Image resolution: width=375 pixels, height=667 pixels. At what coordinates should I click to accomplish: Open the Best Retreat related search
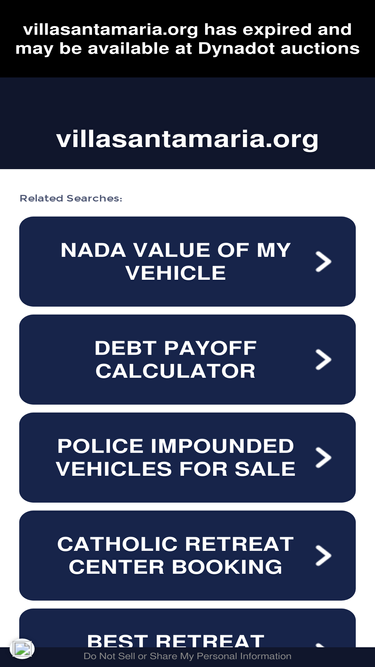click(x=188, y=628)
